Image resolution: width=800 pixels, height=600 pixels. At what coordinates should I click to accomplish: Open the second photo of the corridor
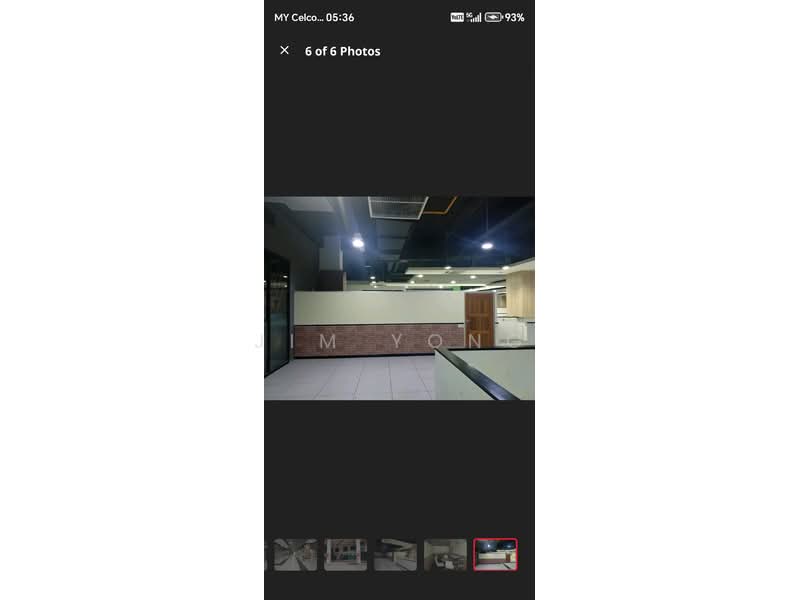coord(296,554)
